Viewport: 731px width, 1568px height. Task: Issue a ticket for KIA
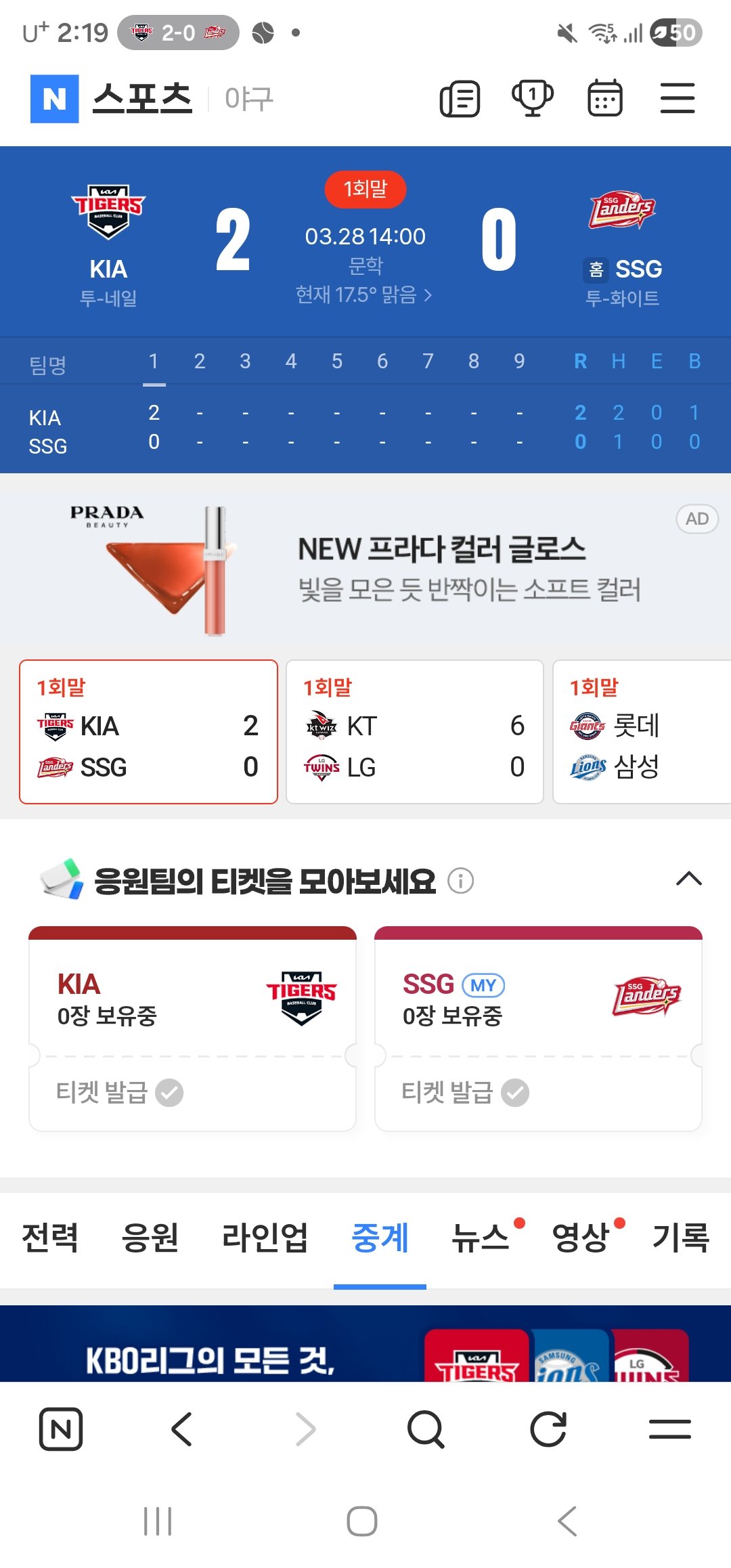pos(120,1092)
